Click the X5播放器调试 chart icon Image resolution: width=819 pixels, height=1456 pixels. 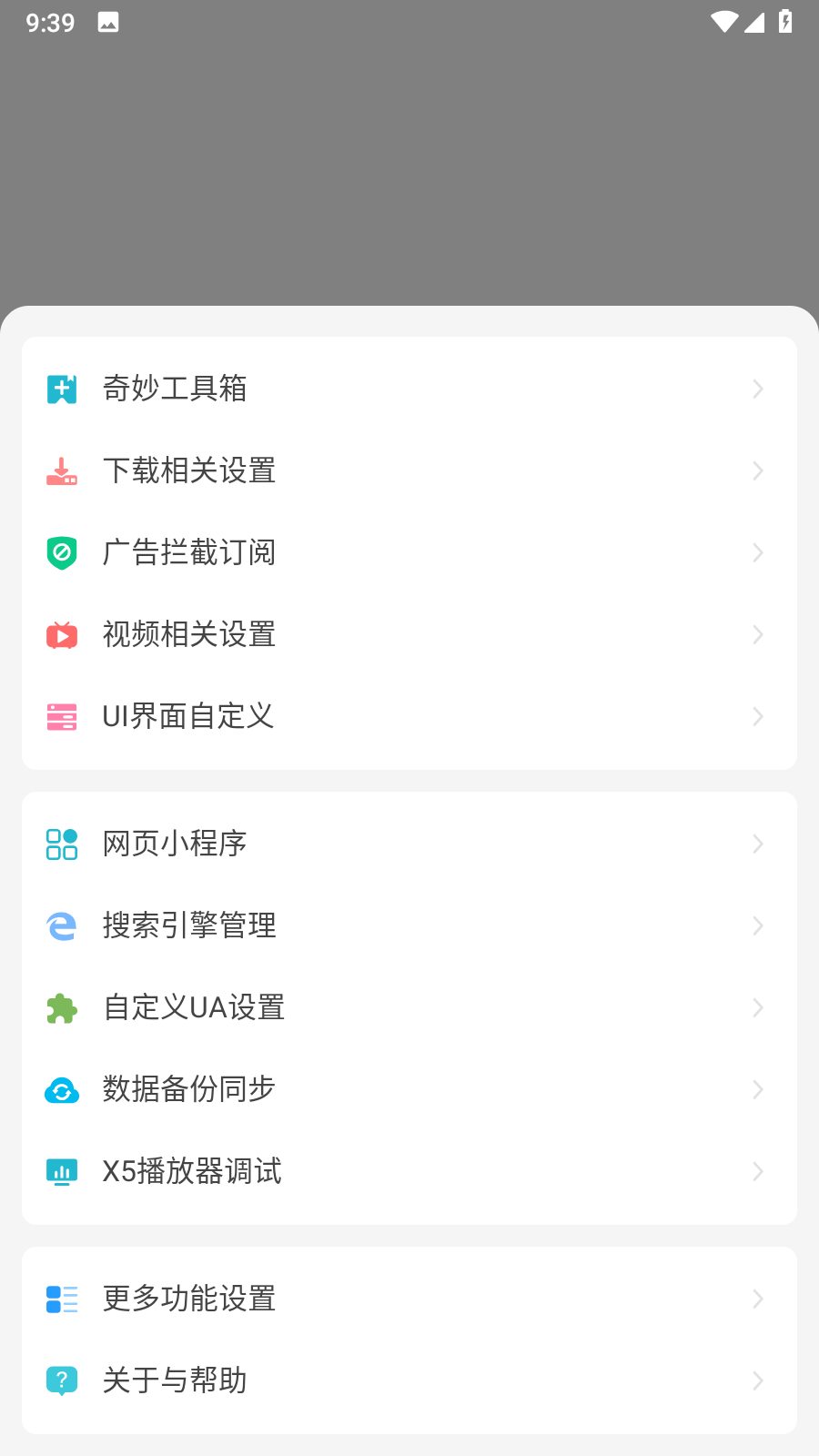61,1171
